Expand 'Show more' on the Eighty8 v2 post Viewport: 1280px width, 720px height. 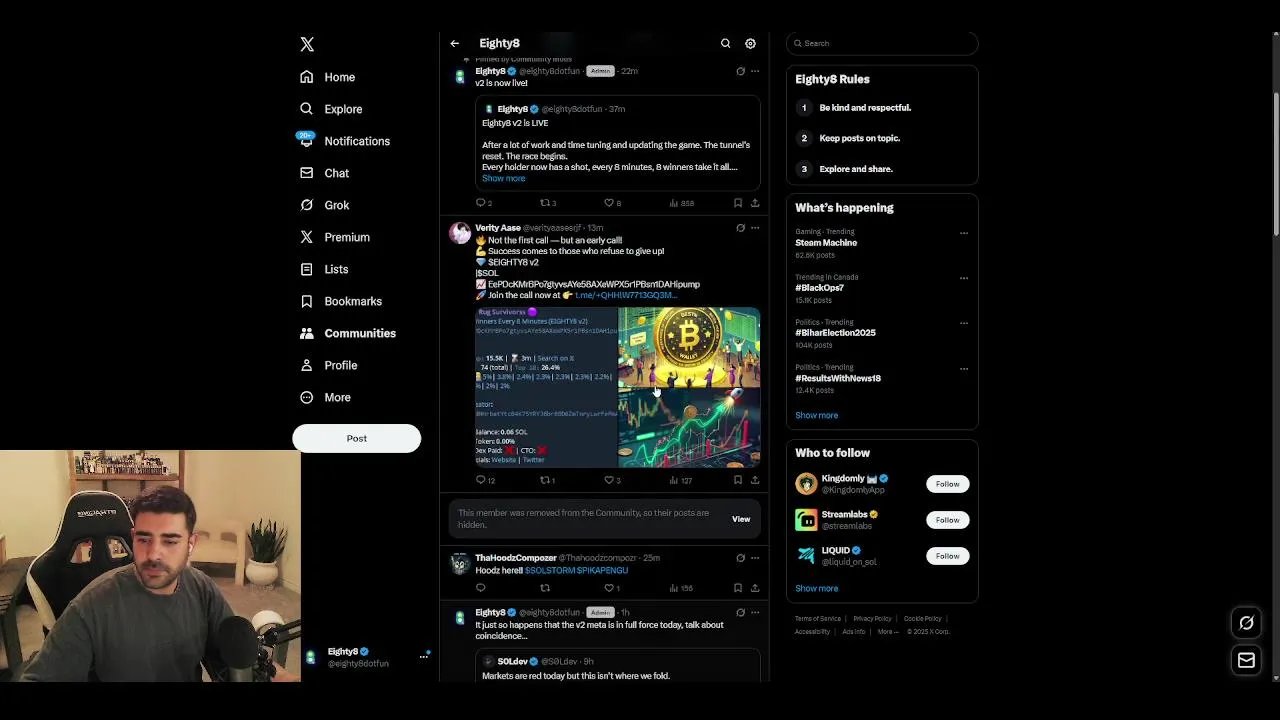tap(503, 178)
